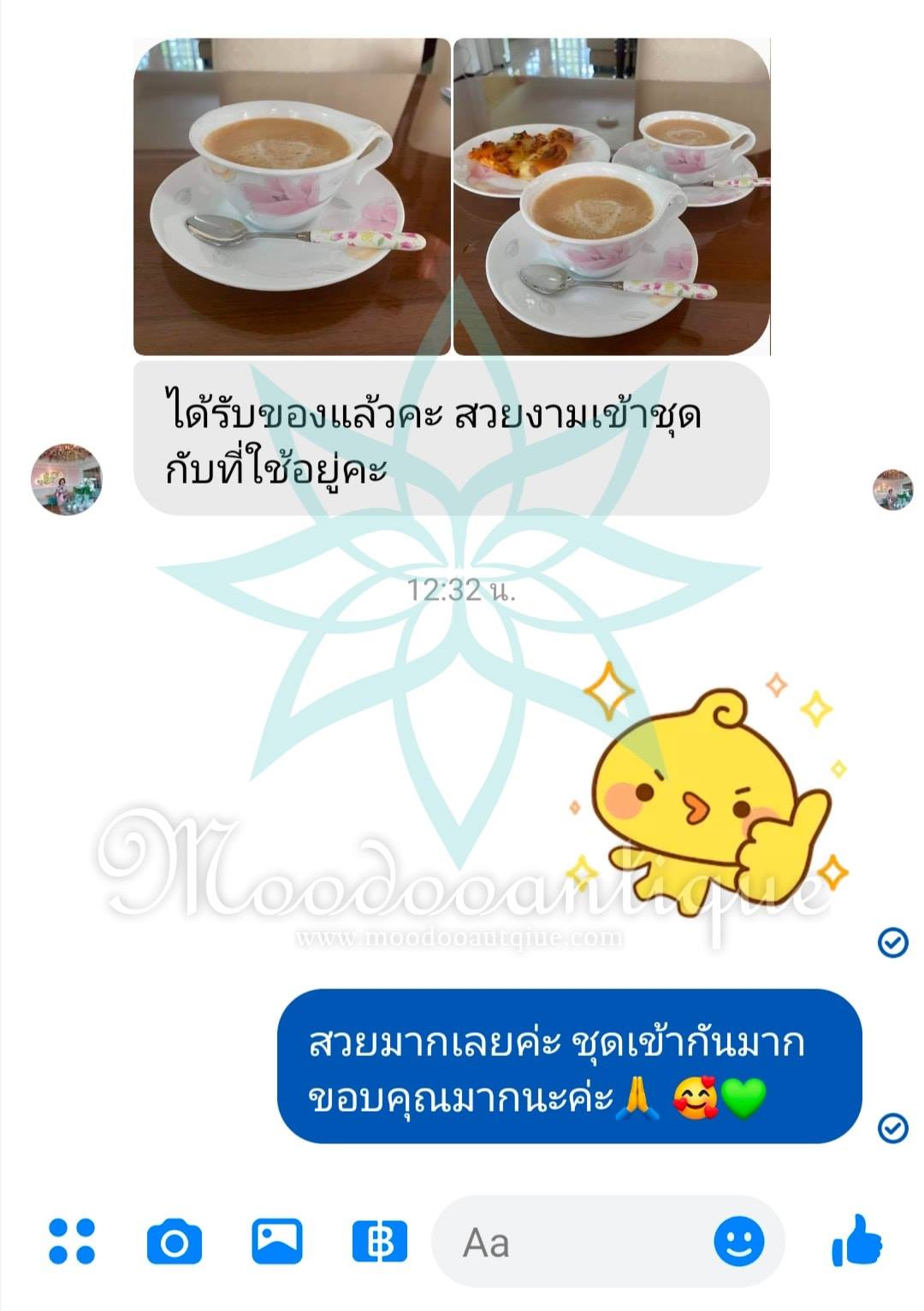
Task: View the photo with two cups and pizza
Action: coord(611,197)
